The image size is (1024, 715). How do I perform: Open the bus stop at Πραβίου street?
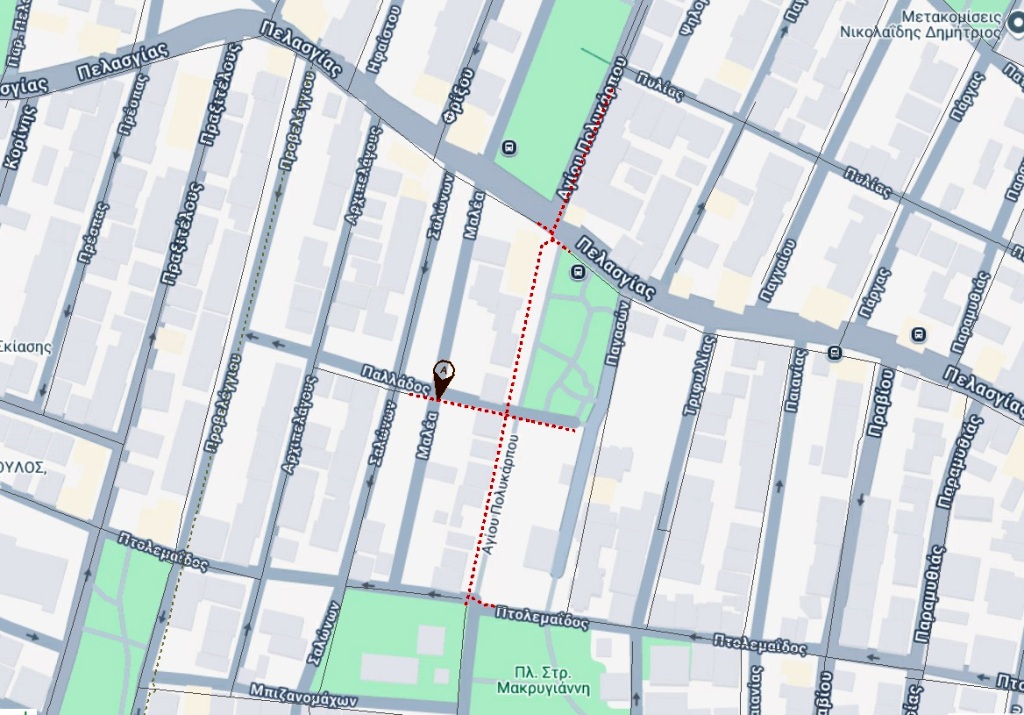click(834, 352)
